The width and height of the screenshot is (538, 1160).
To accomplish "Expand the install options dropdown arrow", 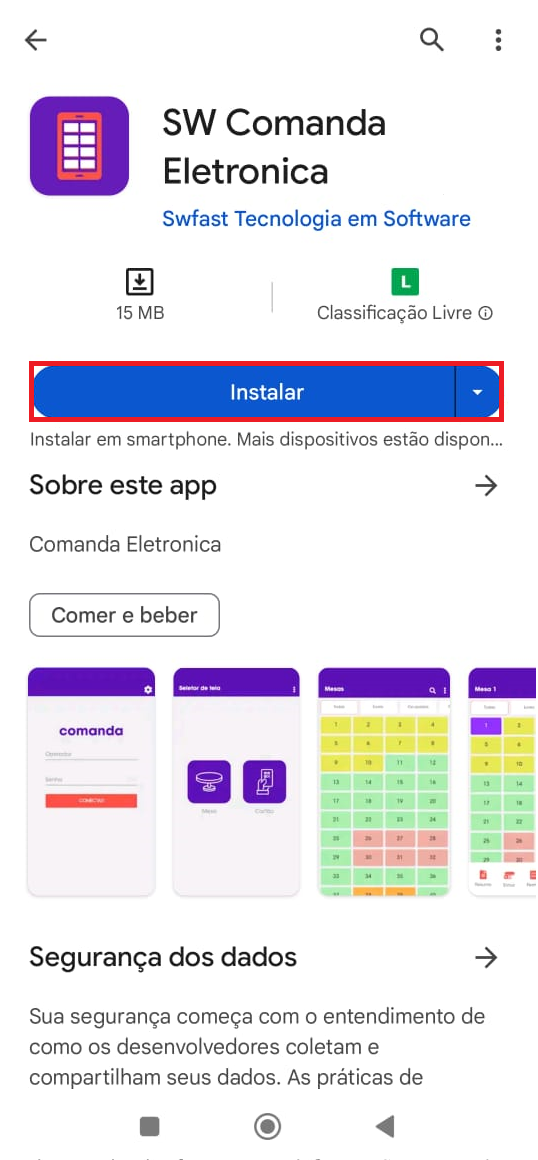I will [x=477, y=392].
